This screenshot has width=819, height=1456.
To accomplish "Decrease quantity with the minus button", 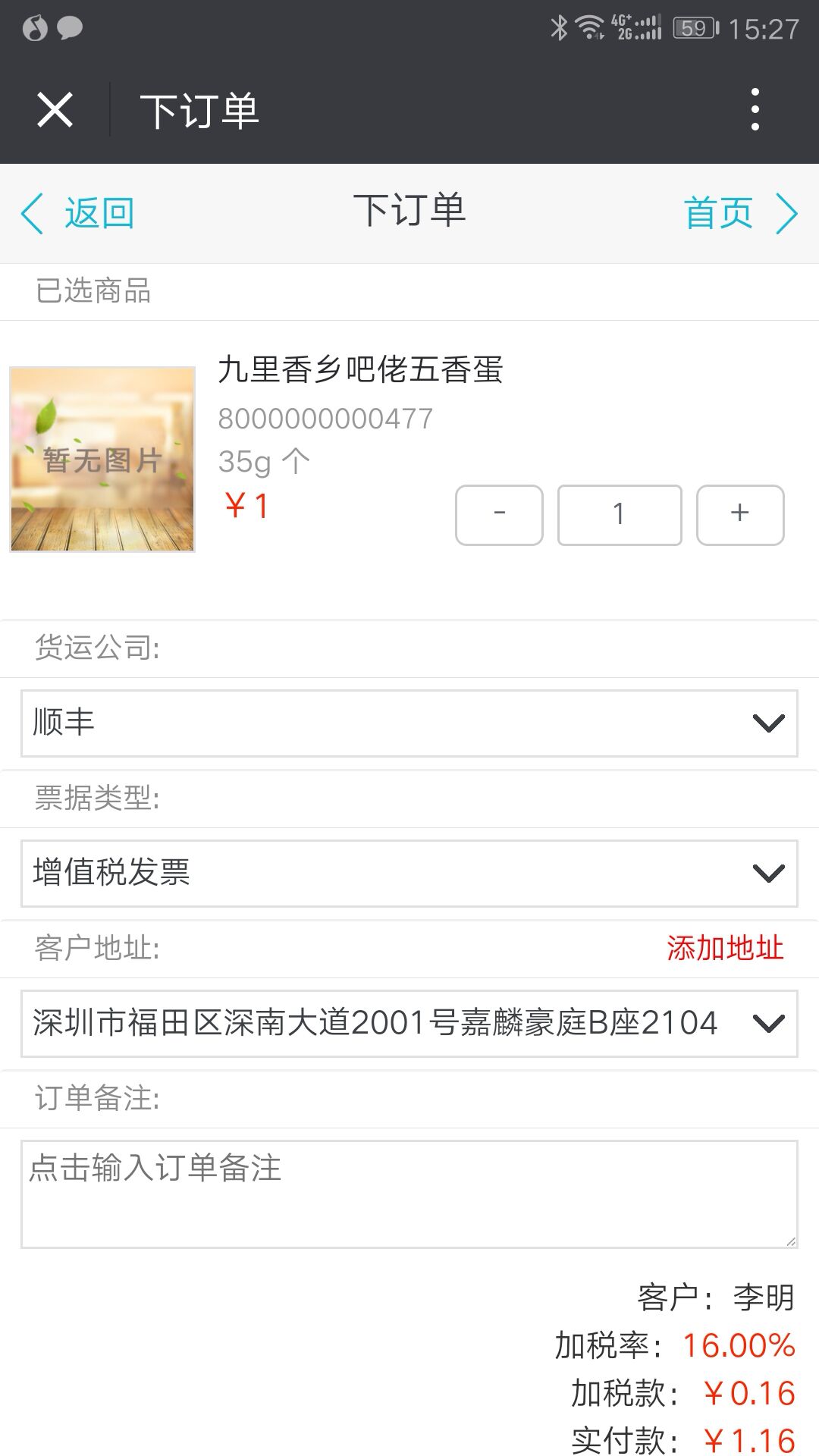I will 499,515.
